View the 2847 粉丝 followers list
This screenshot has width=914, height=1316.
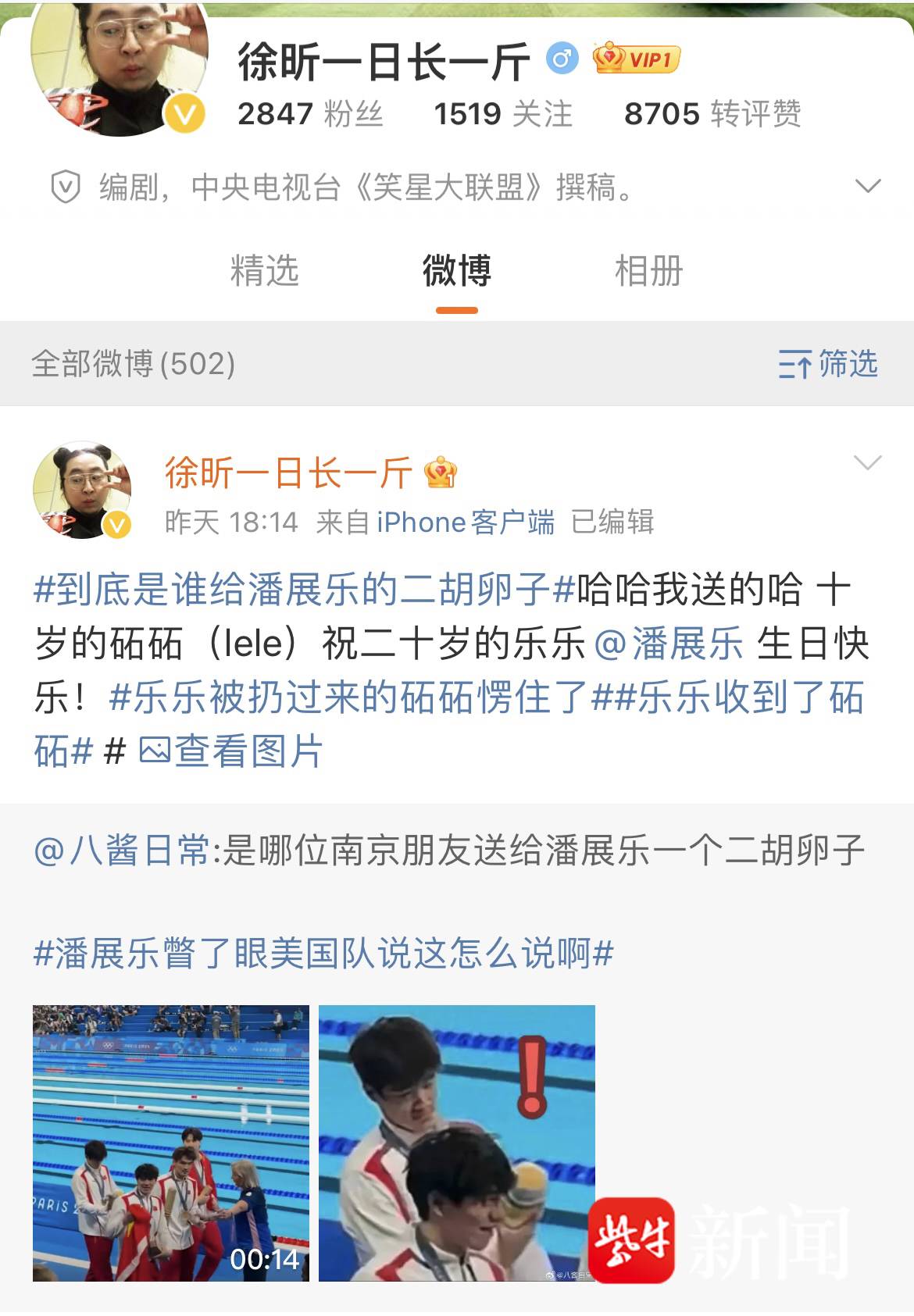click(x=310, y=114)
